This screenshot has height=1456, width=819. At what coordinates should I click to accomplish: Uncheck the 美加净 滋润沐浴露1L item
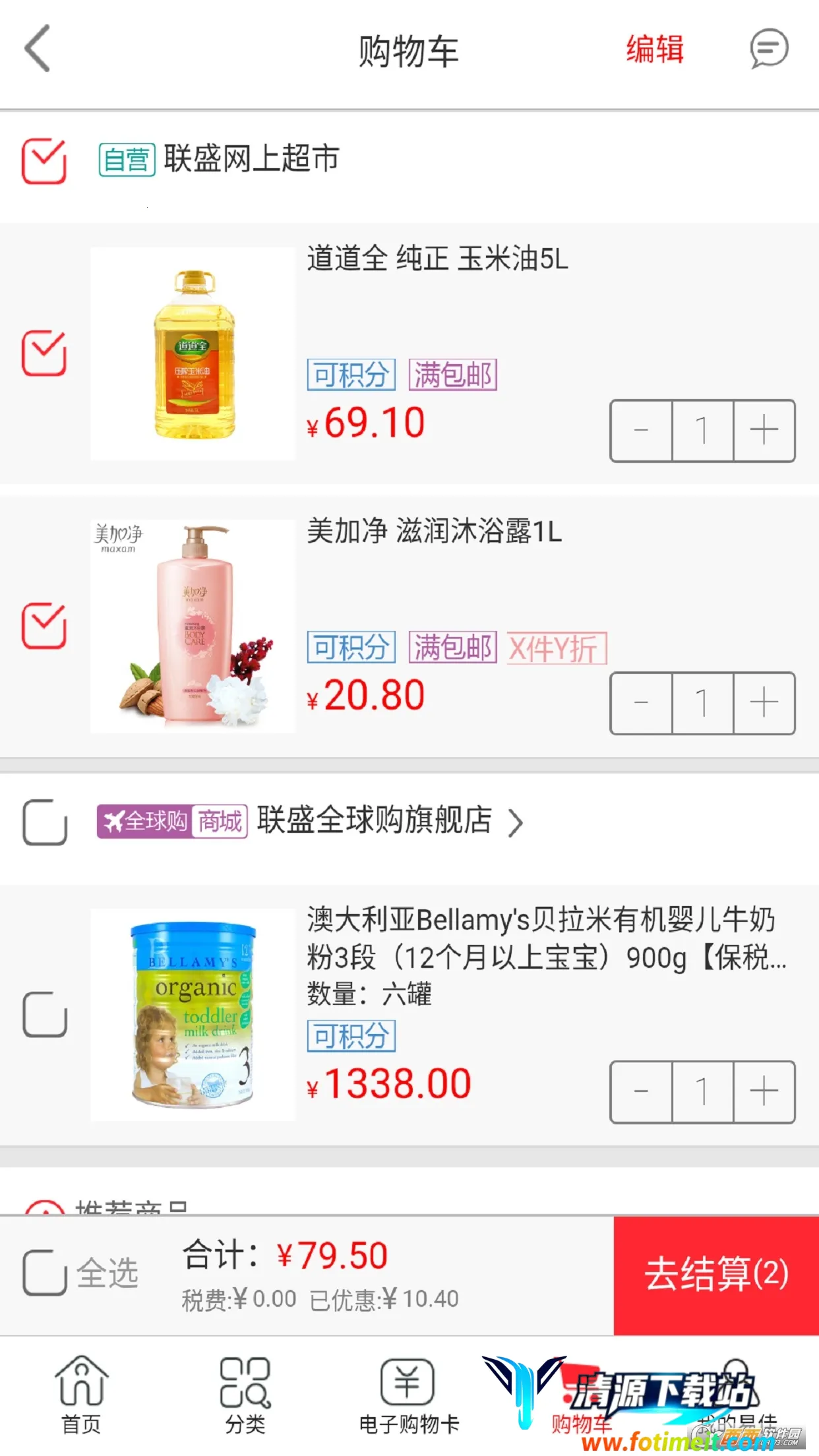[x=44, y=625]
